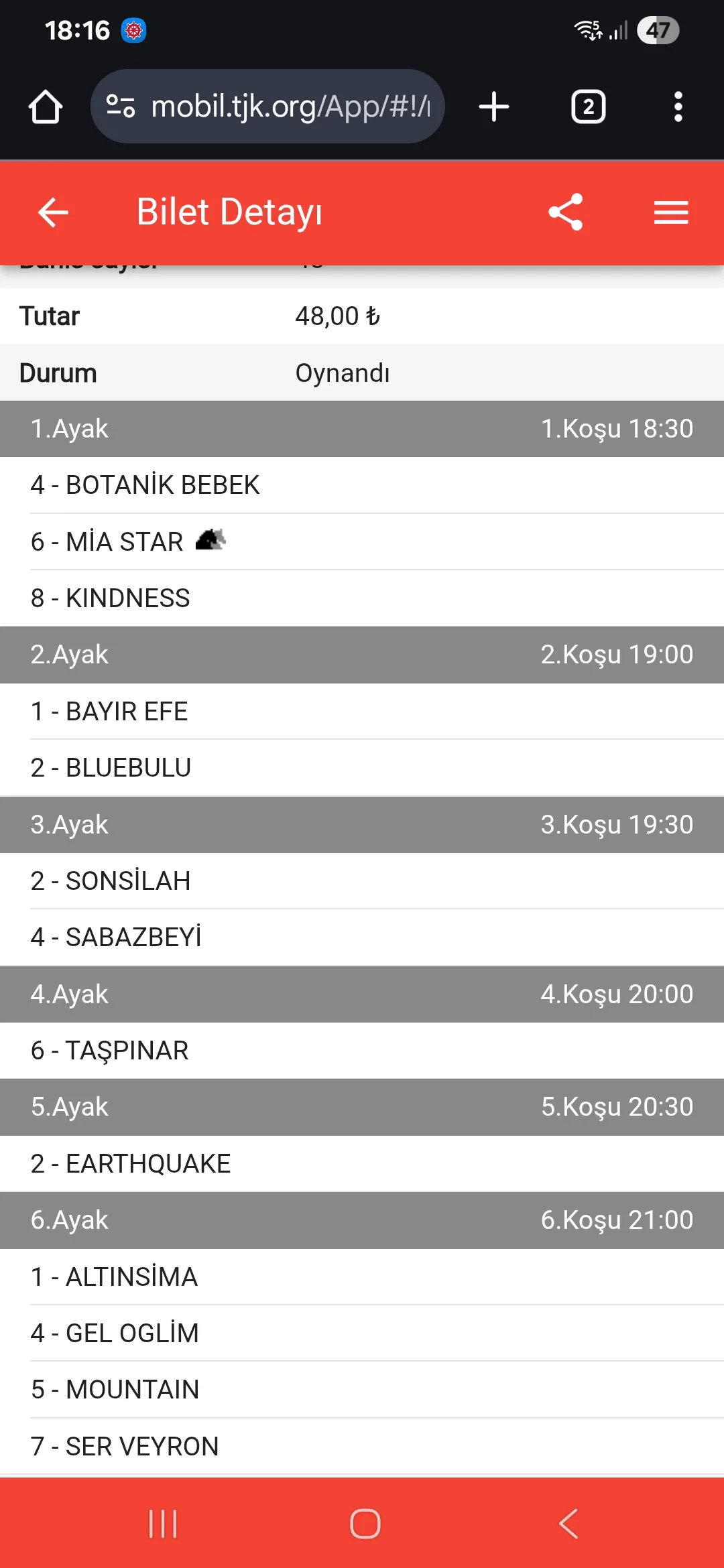Open recent apps
The width and height of the screenshot is (724, 1568).
coord(163,1523)
